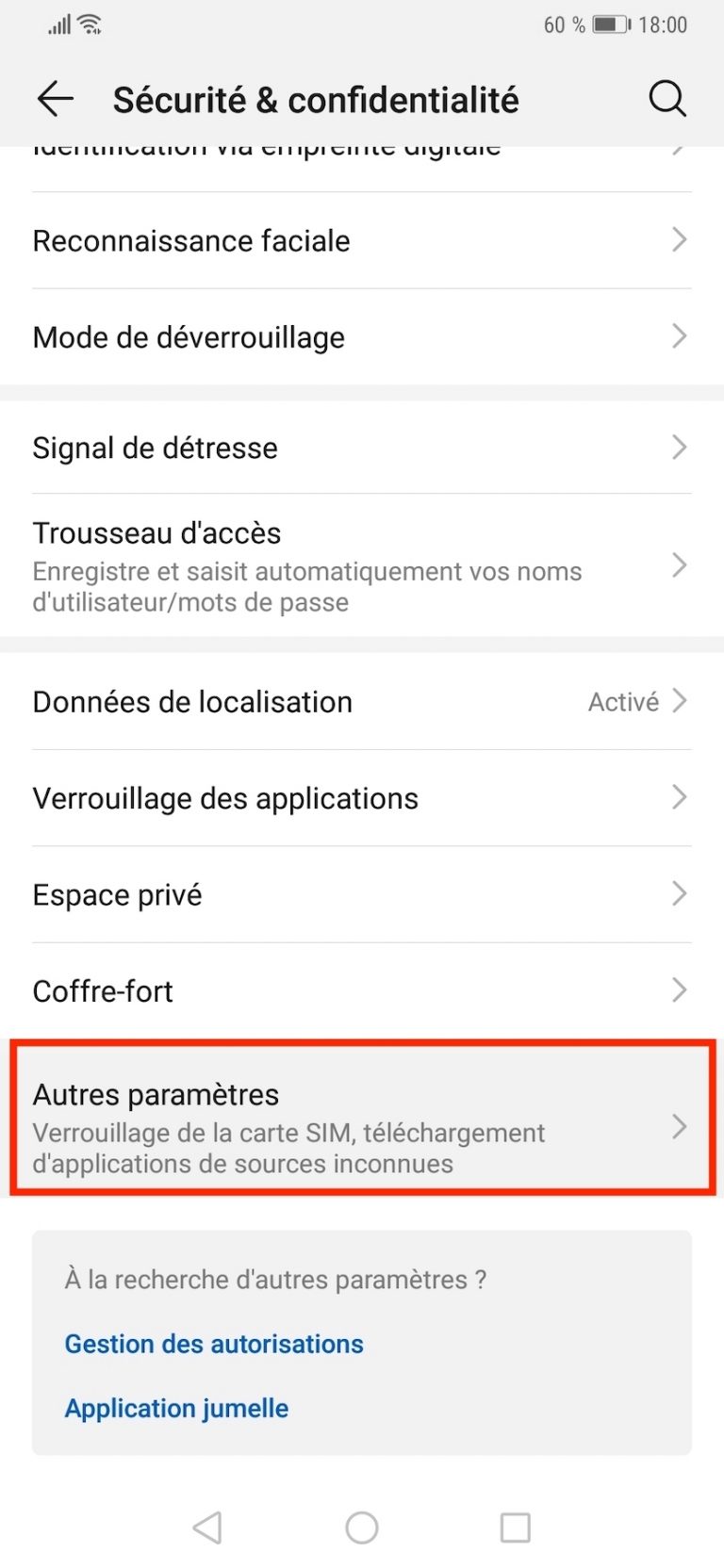Open Reconnaissance faciale settings
724x1568 pixels.
tap(190, 240)
